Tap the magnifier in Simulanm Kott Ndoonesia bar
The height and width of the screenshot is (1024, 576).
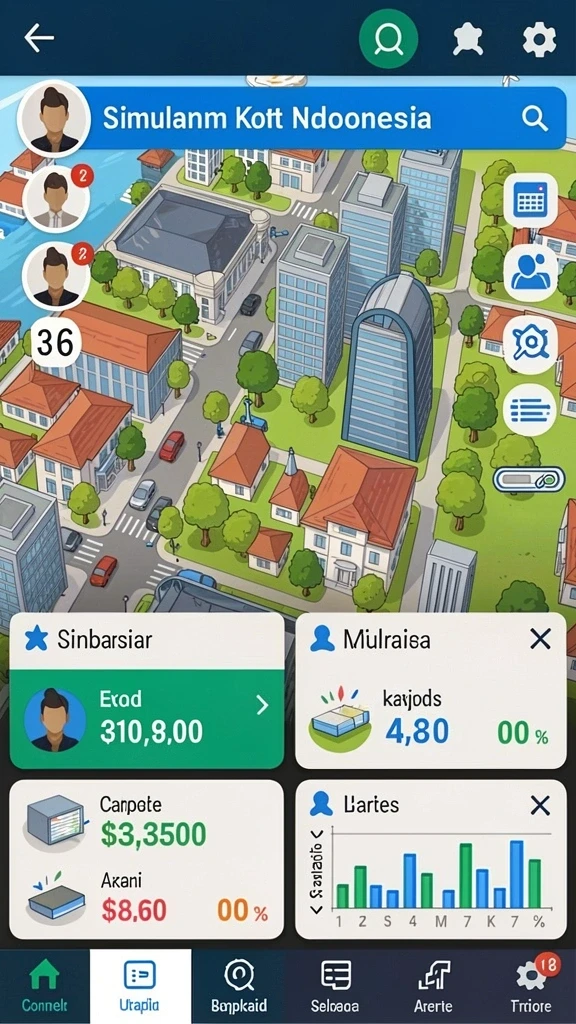(x=535, y=118)
